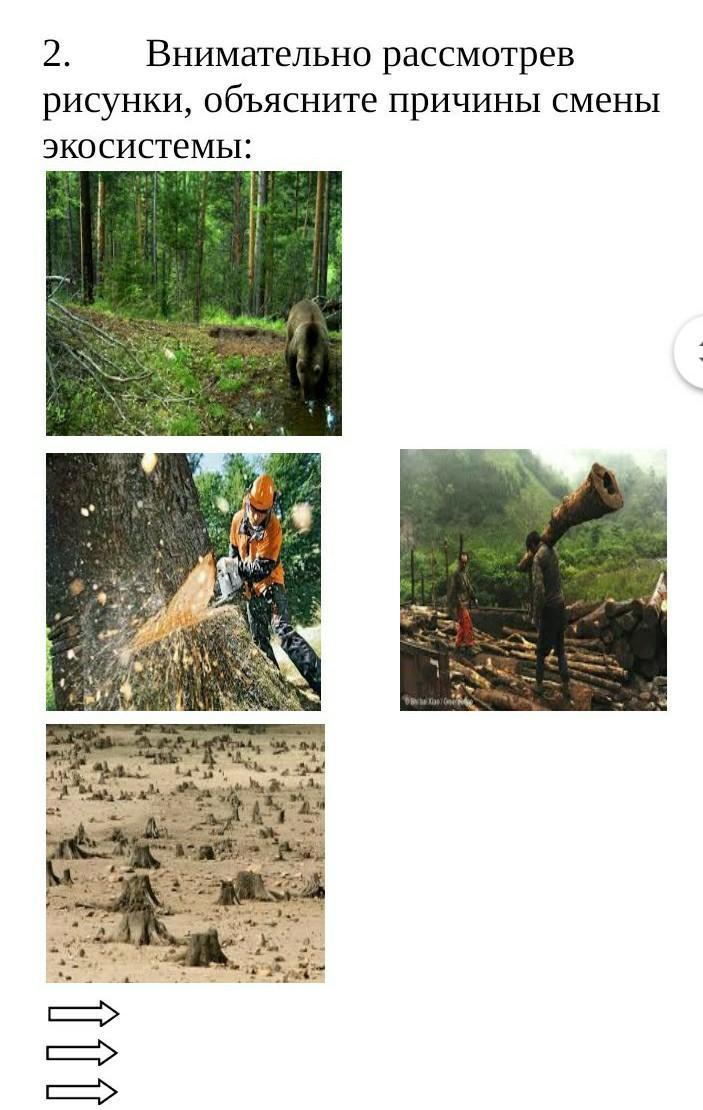Tap the fast-scroll handle at the page edge
Screen dimensions: 703x1110
tap(690, 352)
